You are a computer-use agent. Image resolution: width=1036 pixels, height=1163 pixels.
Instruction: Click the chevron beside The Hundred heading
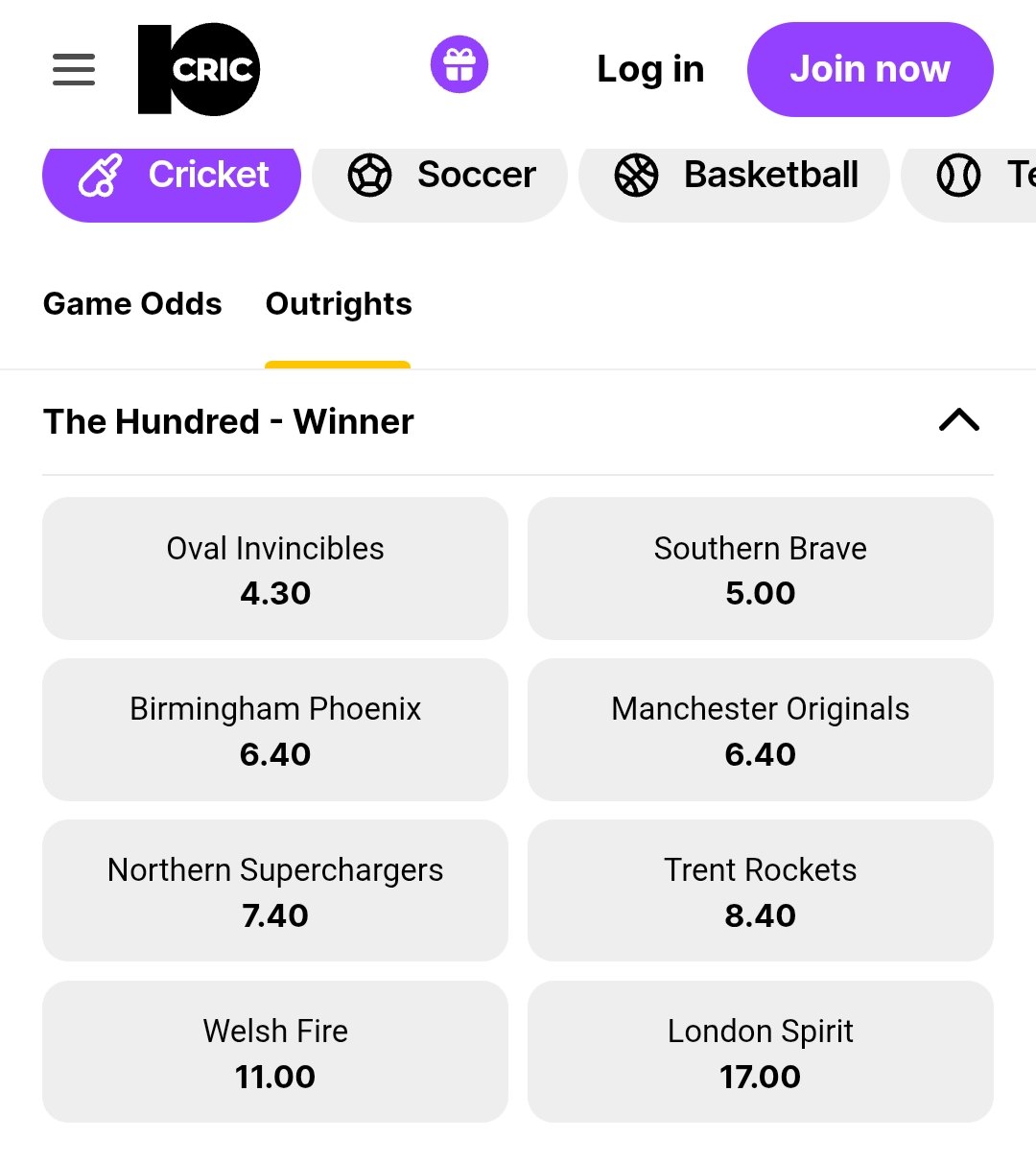[958, 421]
